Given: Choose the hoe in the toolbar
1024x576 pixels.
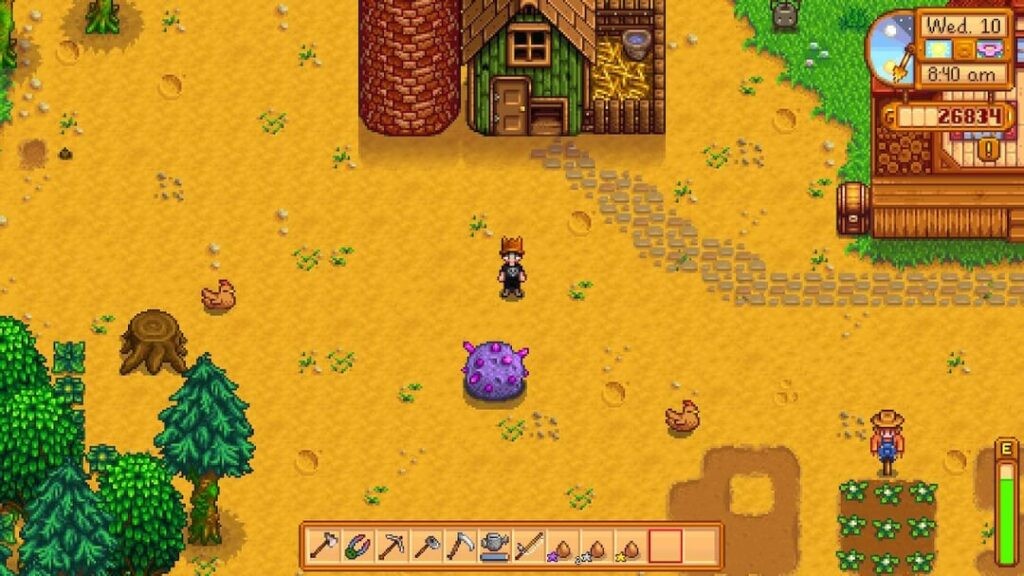Looking at the screenshot, I should click(x=425, y=547).
